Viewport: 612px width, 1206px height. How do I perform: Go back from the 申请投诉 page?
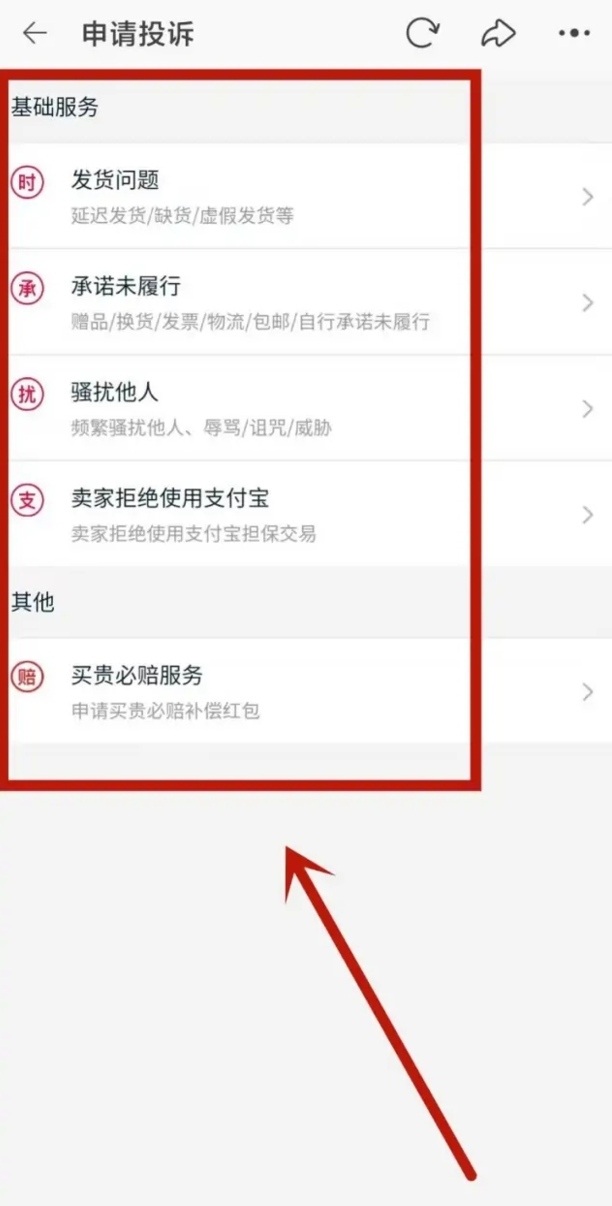pos(35,34)
